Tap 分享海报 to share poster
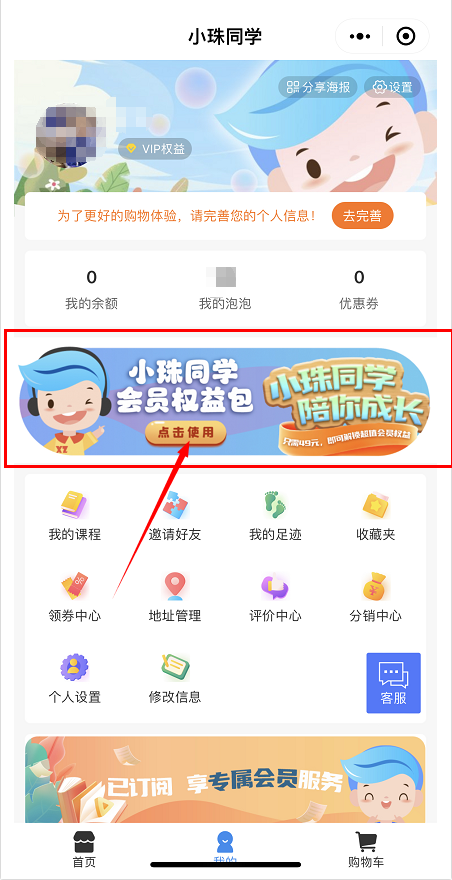The width and height of the screenshot is (452, 880). click(x=318, y=87)
